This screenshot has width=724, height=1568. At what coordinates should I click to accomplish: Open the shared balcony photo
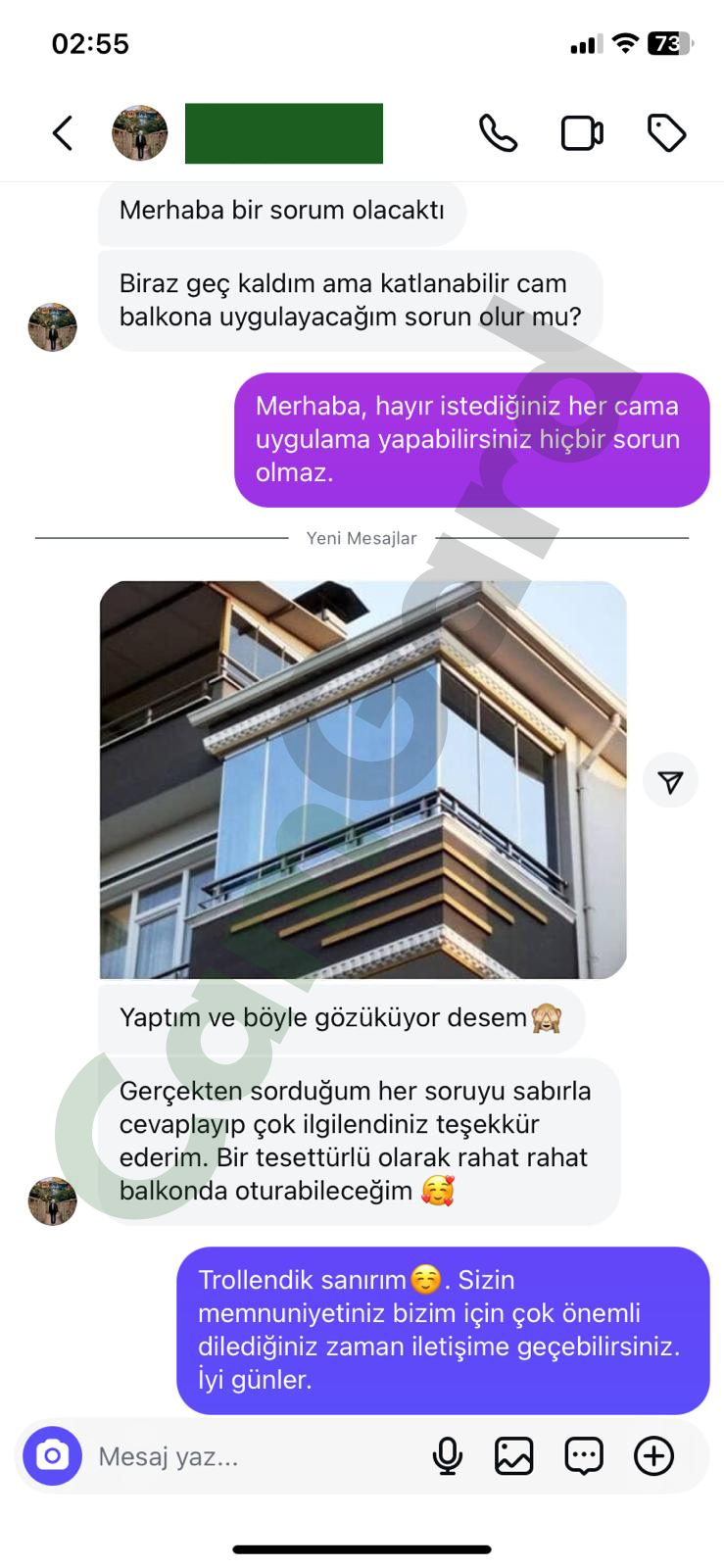click(362, 779)
